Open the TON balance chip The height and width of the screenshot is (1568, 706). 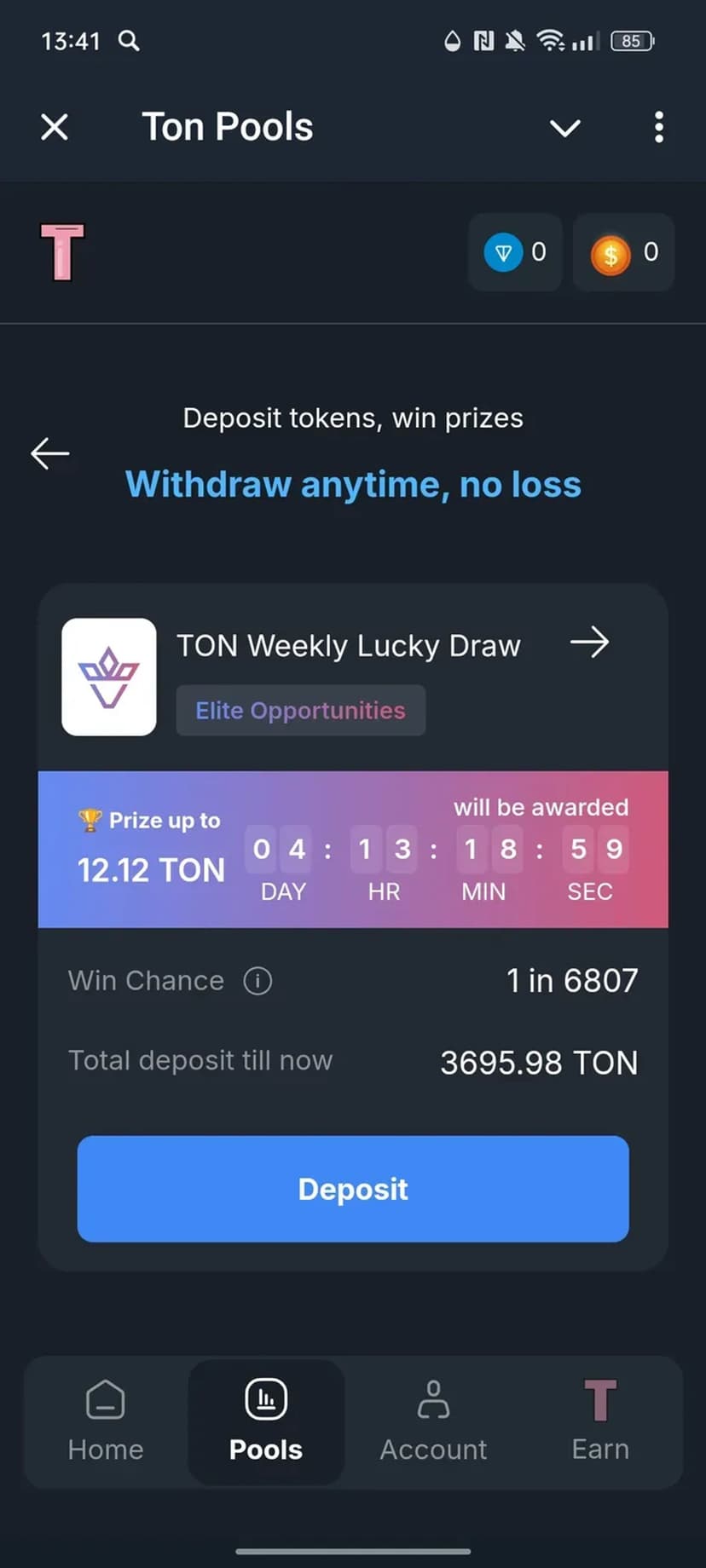pyautogui.click(x=515, y=252)
